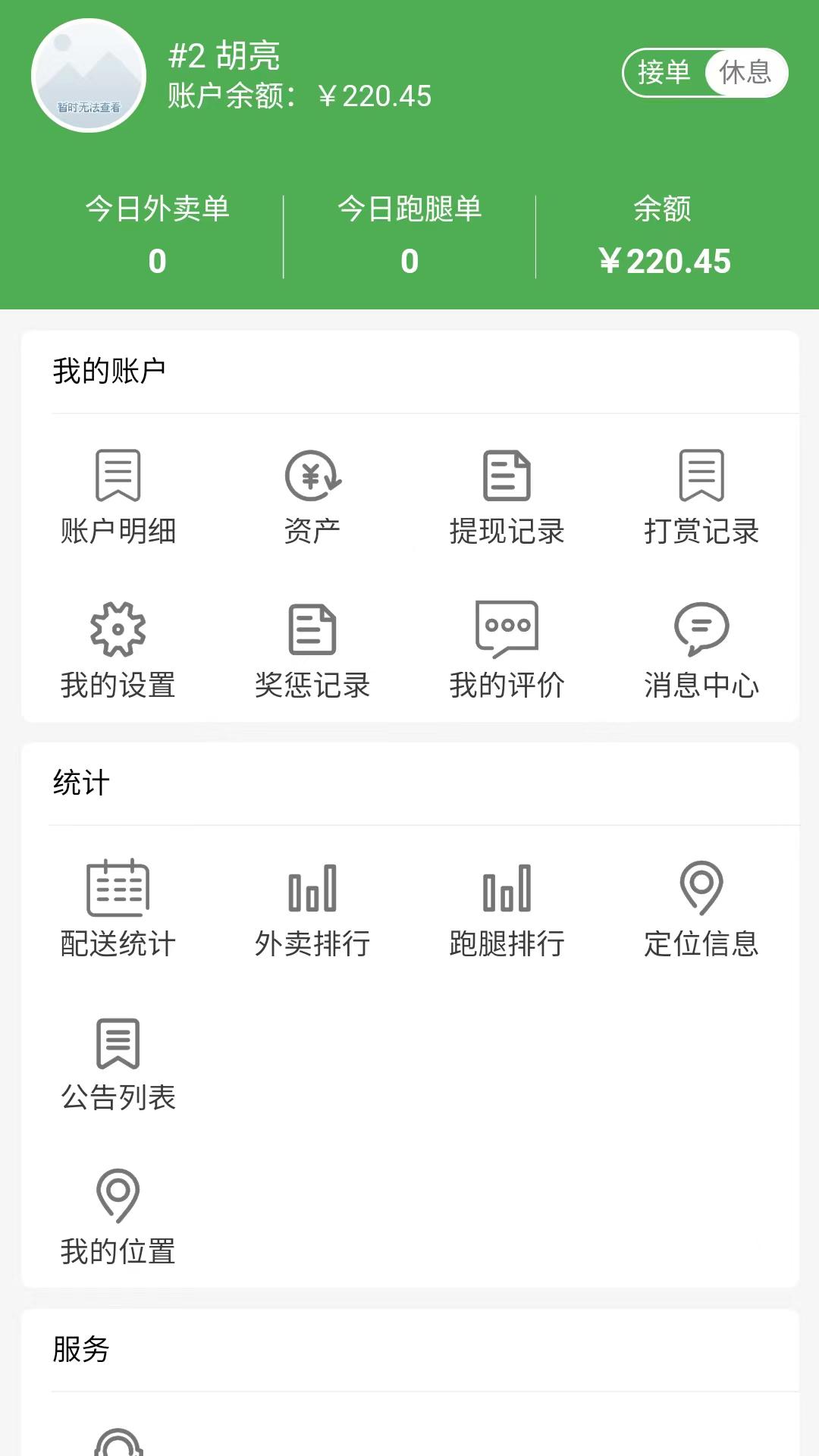View 外卖排行 takeout ranking

(x=312, y=908)
